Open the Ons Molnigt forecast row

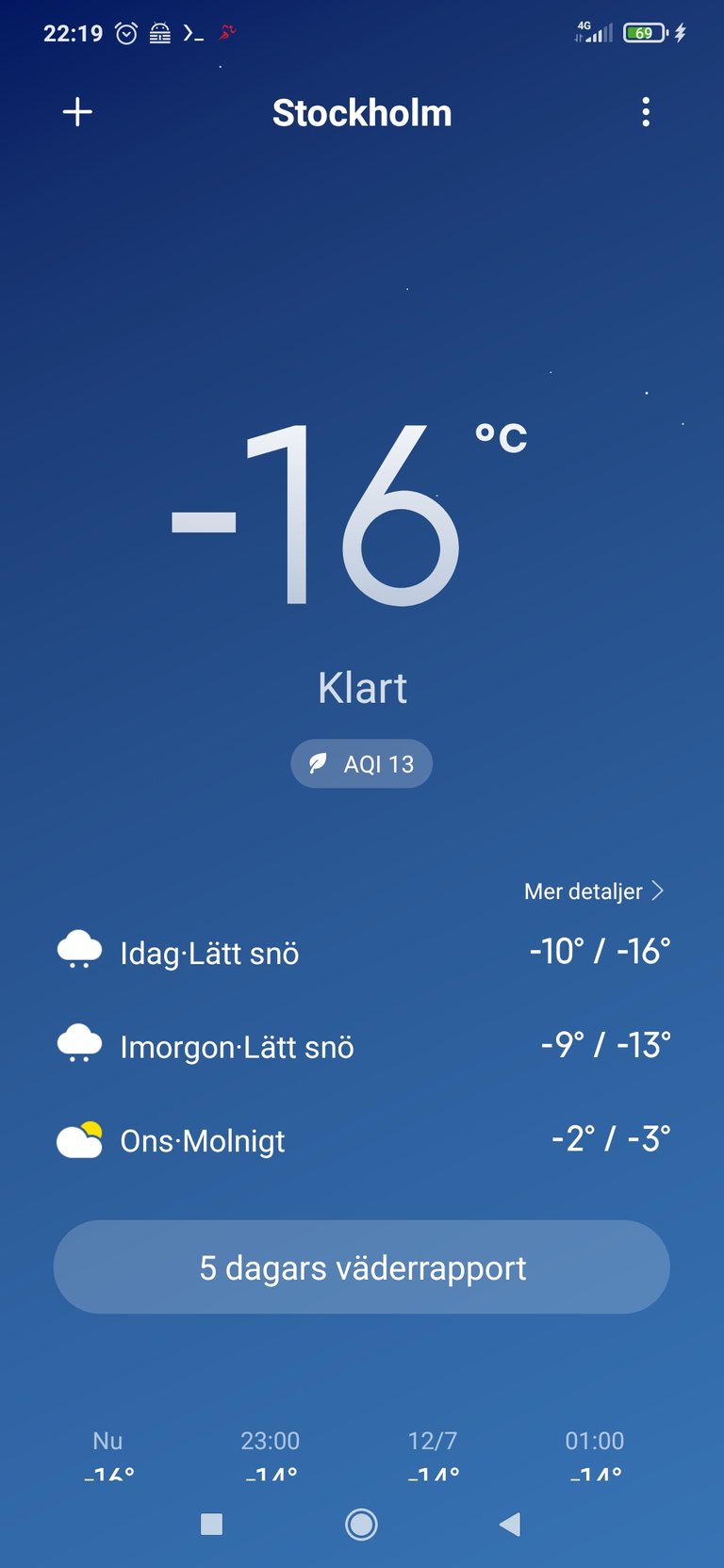(362, 1140)
